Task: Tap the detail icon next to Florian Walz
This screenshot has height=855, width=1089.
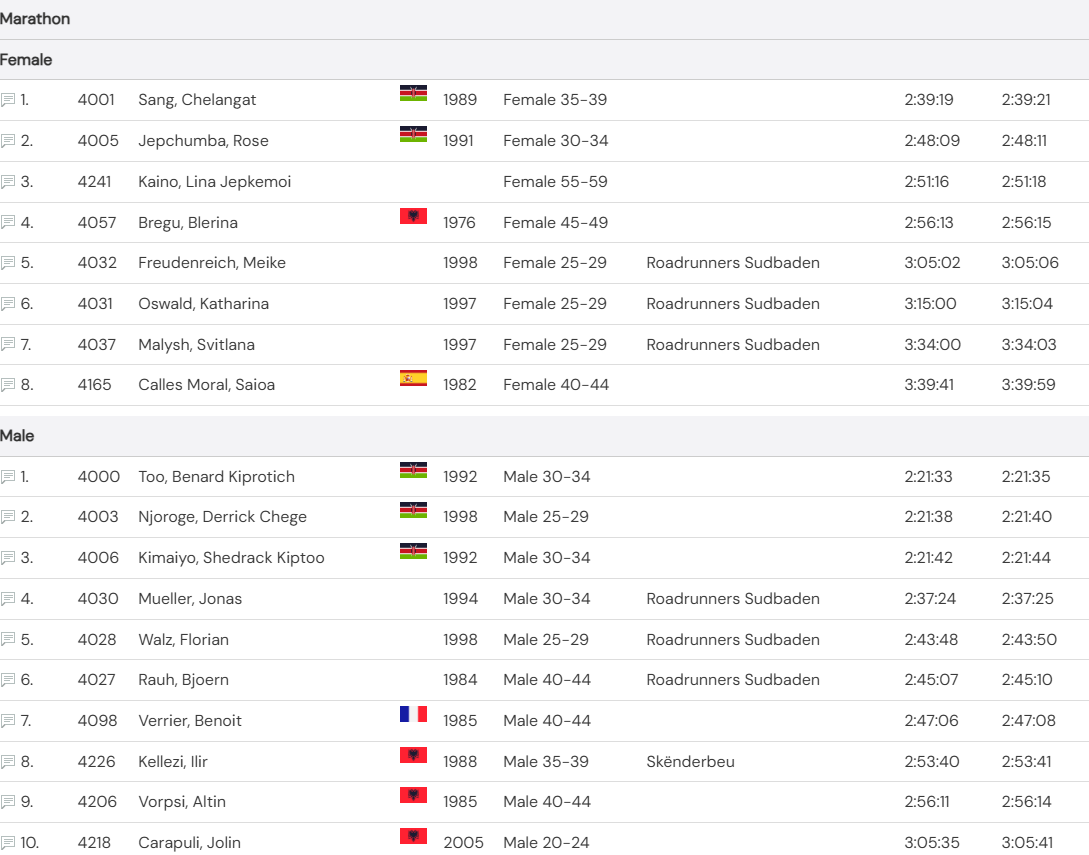Action: (8, 640)
